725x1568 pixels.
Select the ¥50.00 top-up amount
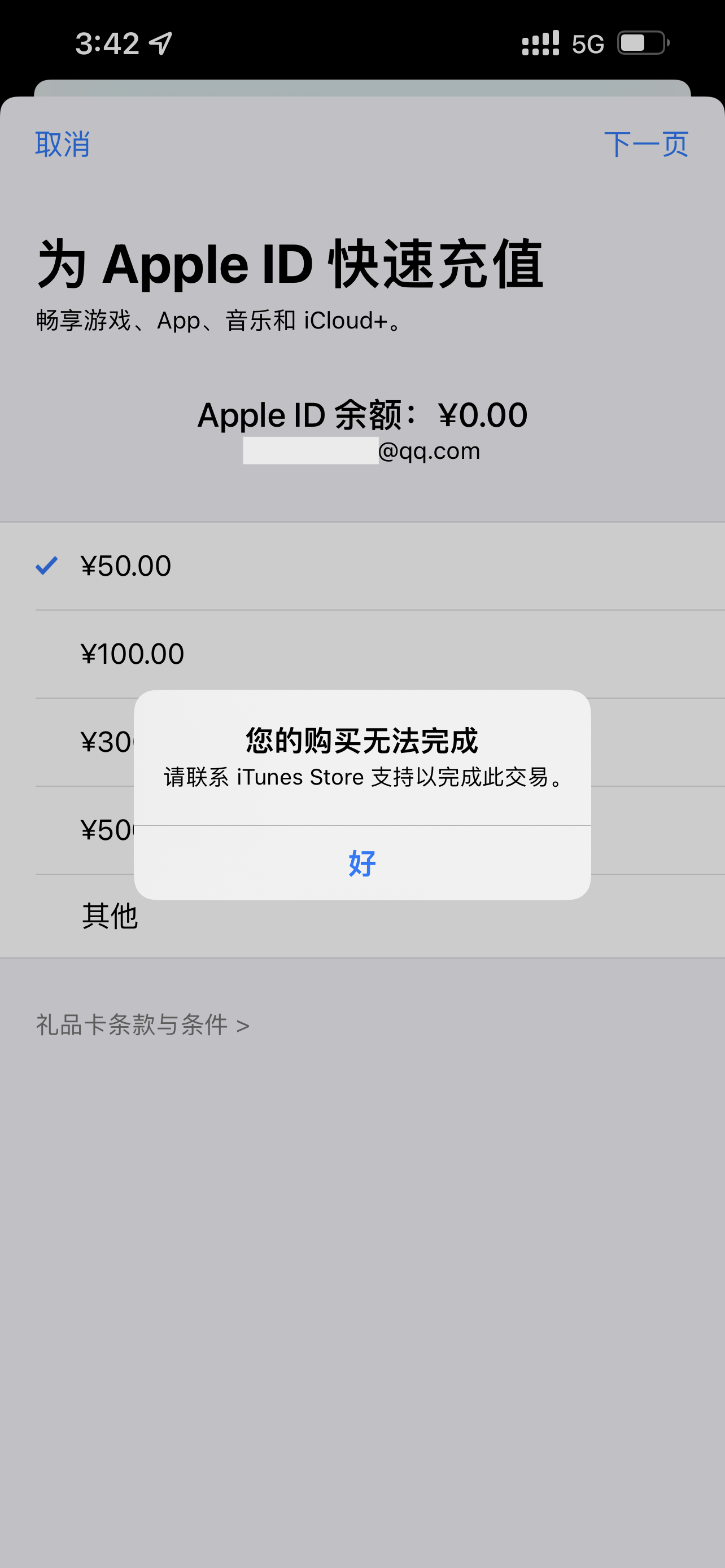point(126,566)
